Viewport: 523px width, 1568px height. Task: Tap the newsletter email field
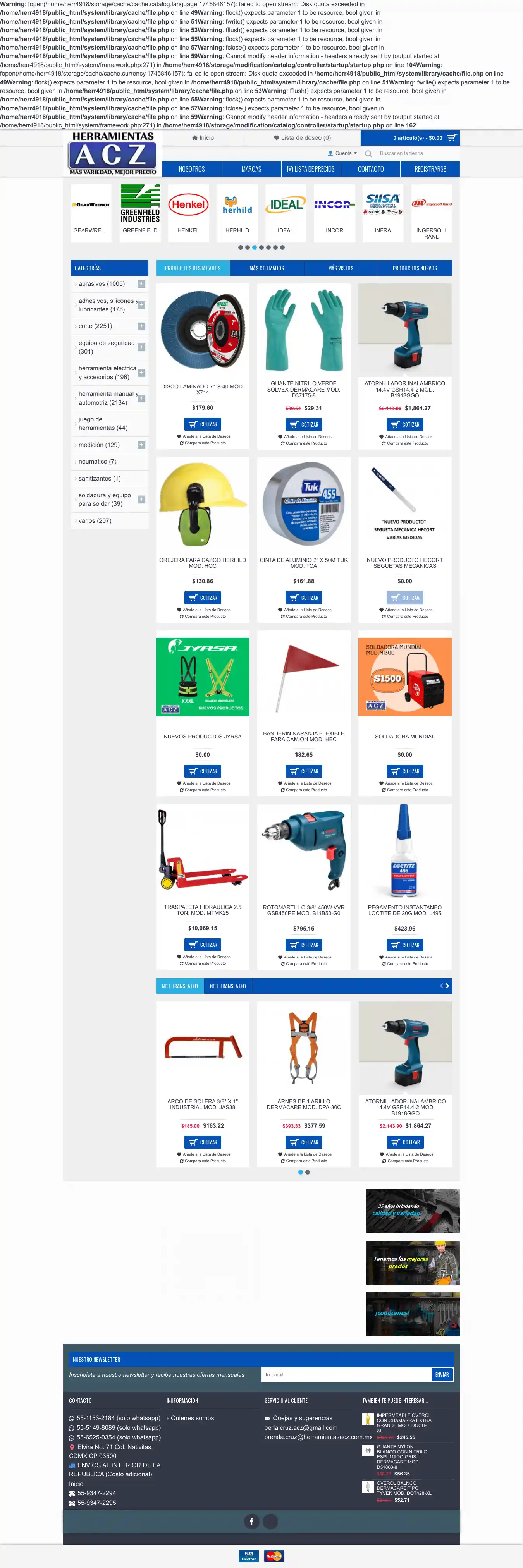346,1374
